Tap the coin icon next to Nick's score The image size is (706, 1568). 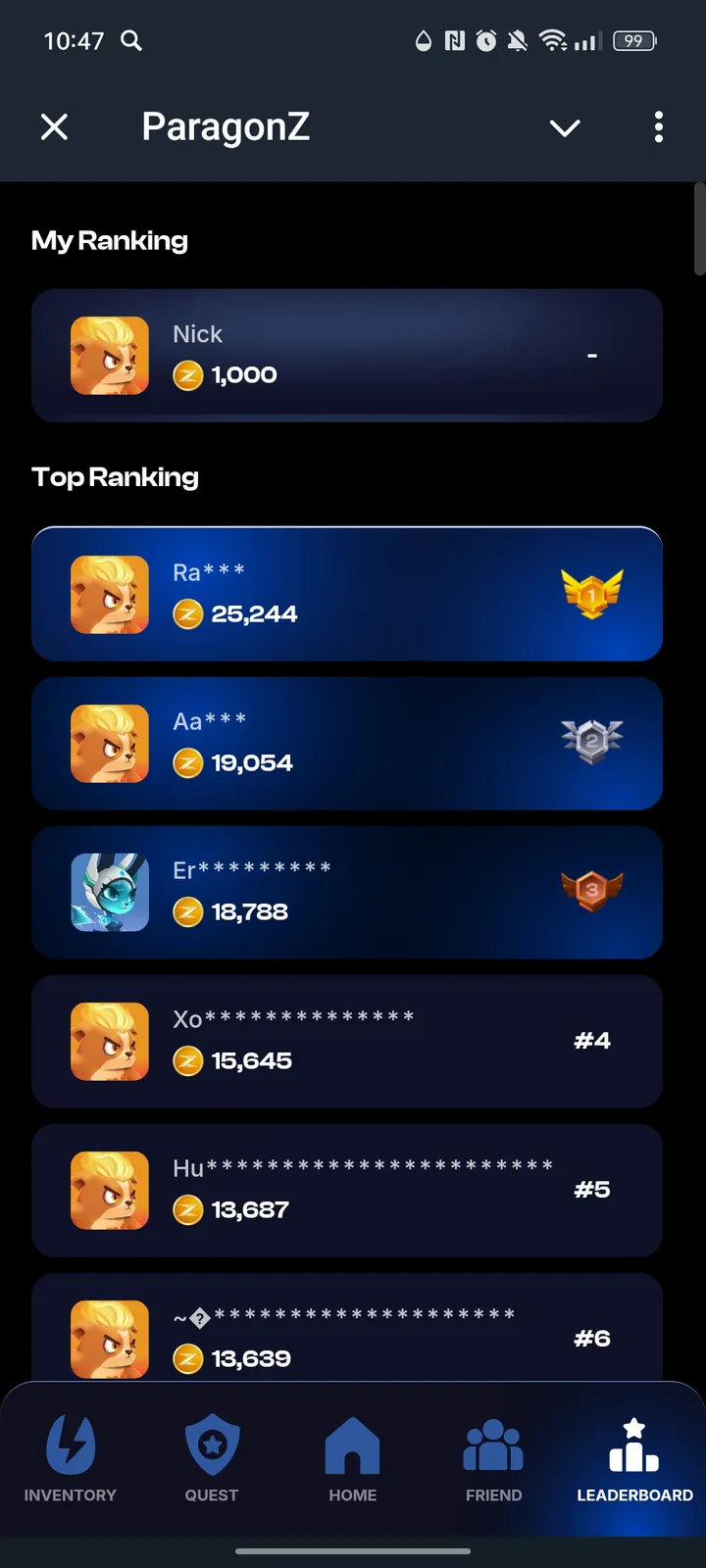tap(187, 374)
